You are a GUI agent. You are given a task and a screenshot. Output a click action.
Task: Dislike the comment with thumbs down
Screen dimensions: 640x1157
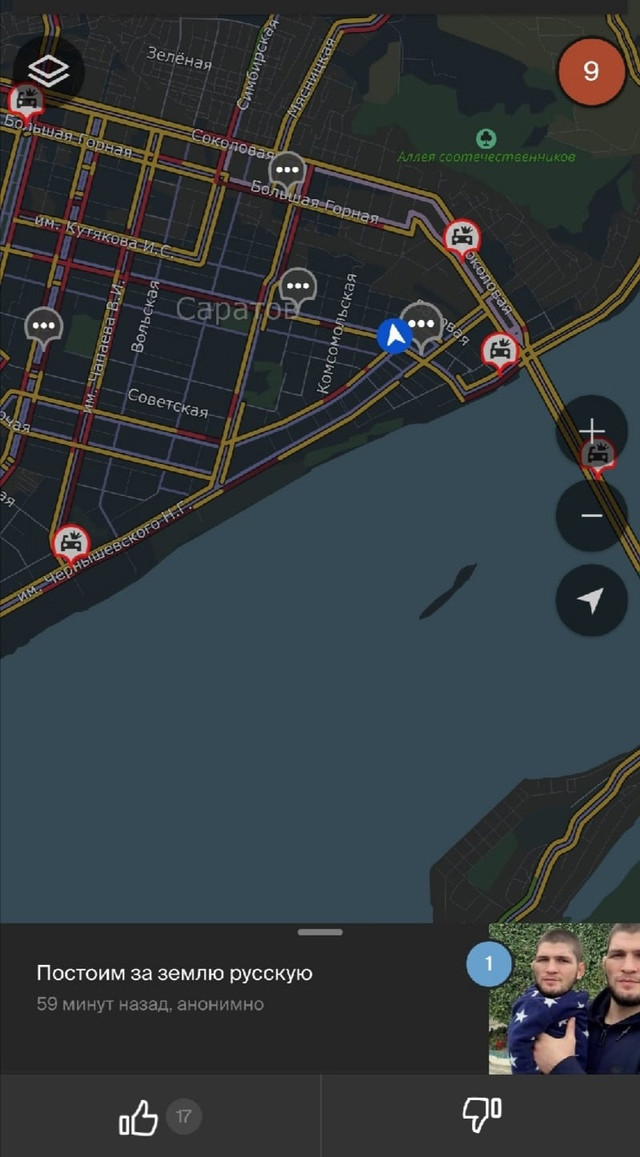481,1115
